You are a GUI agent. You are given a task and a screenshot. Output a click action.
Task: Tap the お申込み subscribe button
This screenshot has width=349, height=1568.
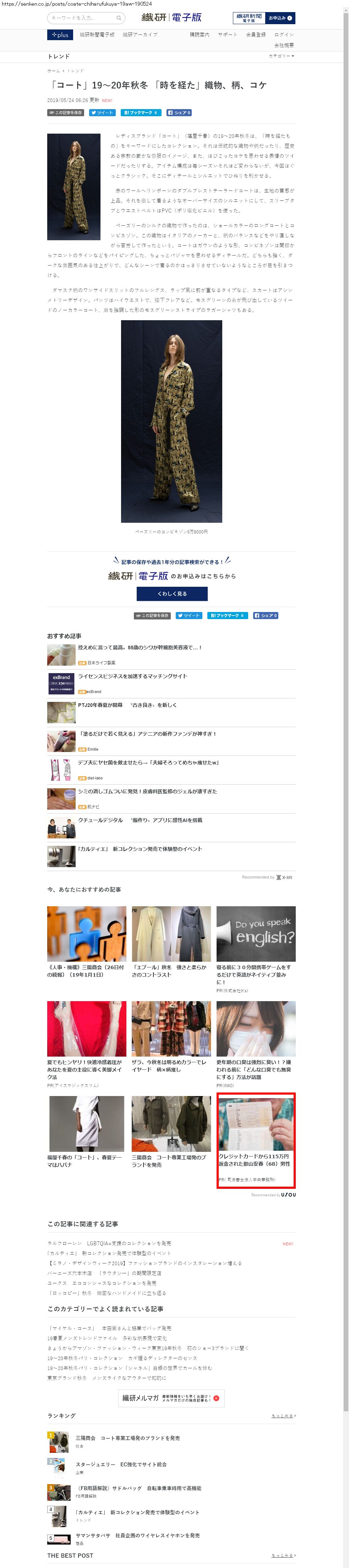(280, 18)
